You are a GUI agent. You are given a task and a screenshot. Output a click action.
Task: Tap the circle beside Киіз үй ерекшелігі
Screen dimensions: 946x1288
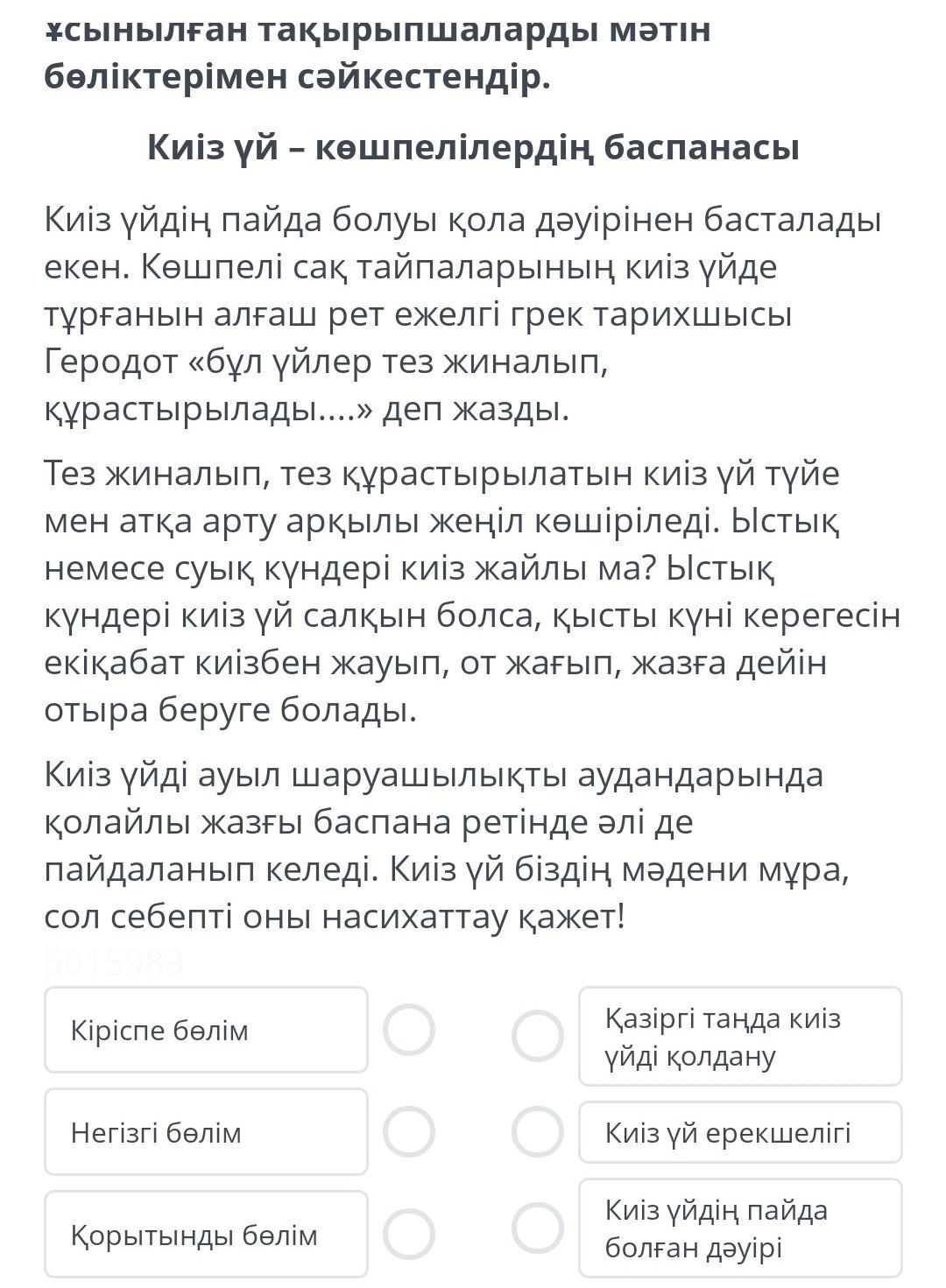click(x=538, y=1131)
